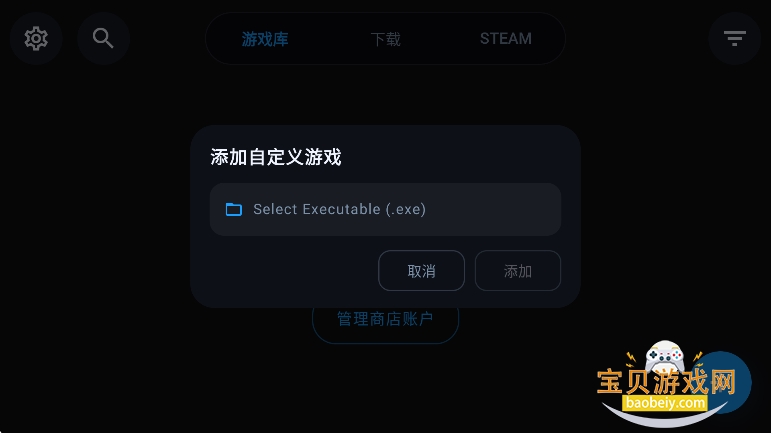Tap 取消 to cancel the dialog
This screenshot has width=771, height=433.
point(421,271)
